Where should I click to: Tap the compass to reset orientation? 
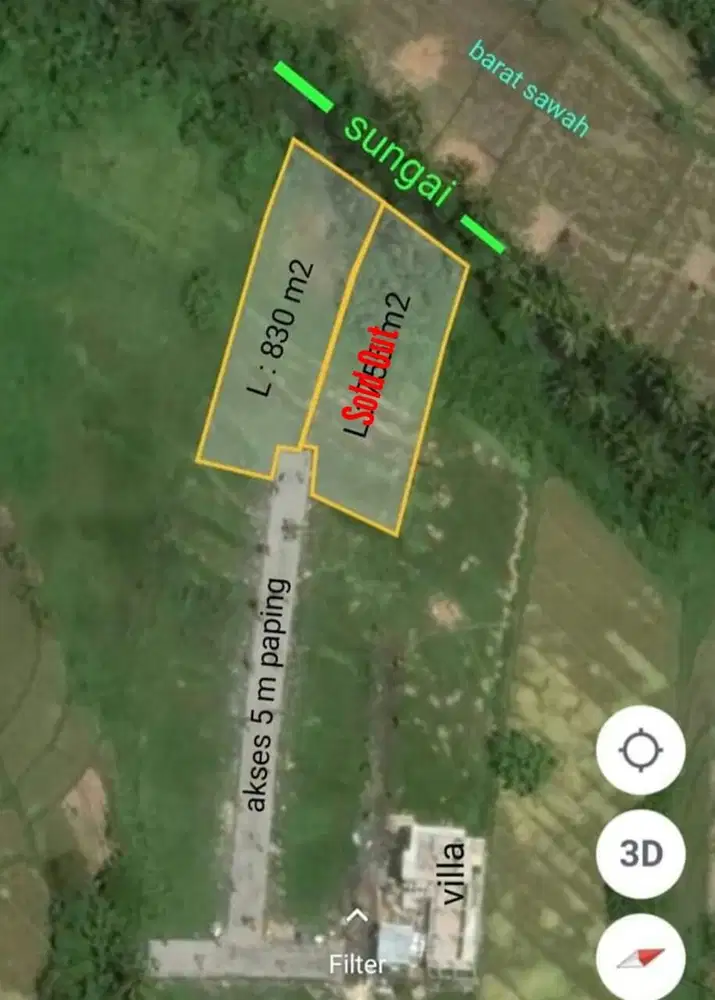coord(641,957)
